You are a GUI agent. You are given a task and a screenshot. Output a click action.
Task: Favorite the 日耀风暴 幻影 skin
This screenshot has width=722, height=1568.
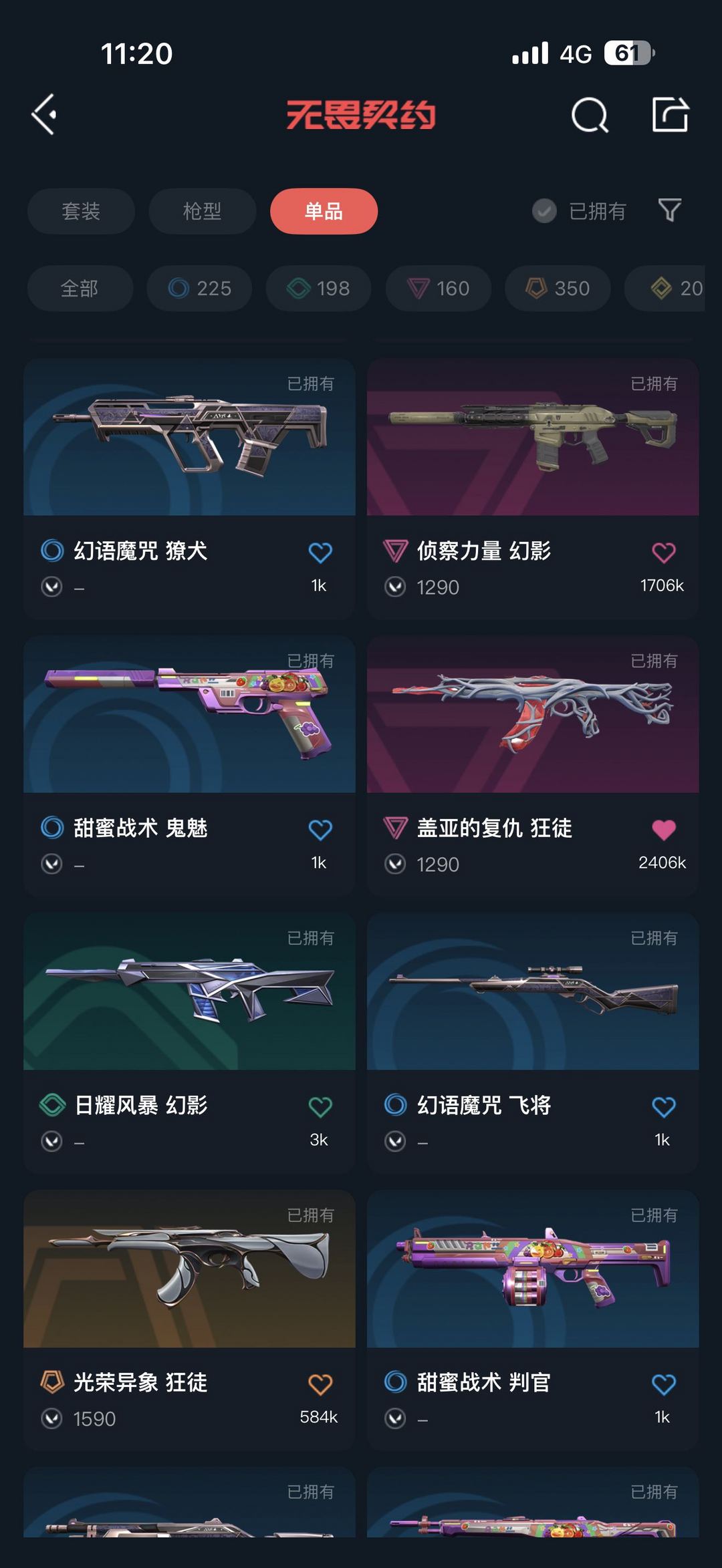(320, 1106)
